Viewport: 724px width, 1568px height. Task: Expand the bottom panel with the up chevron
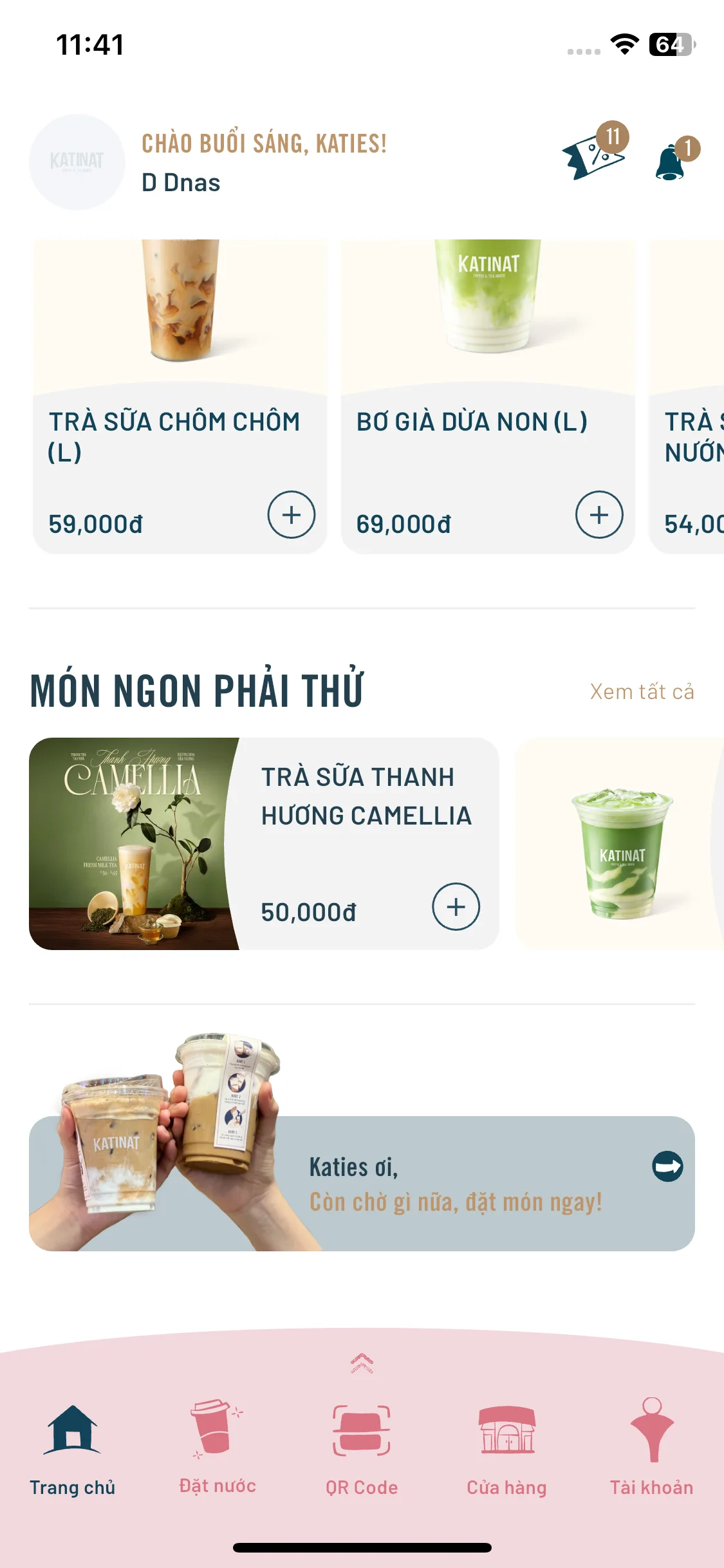pyautogui.click(x=362, y=1362)
